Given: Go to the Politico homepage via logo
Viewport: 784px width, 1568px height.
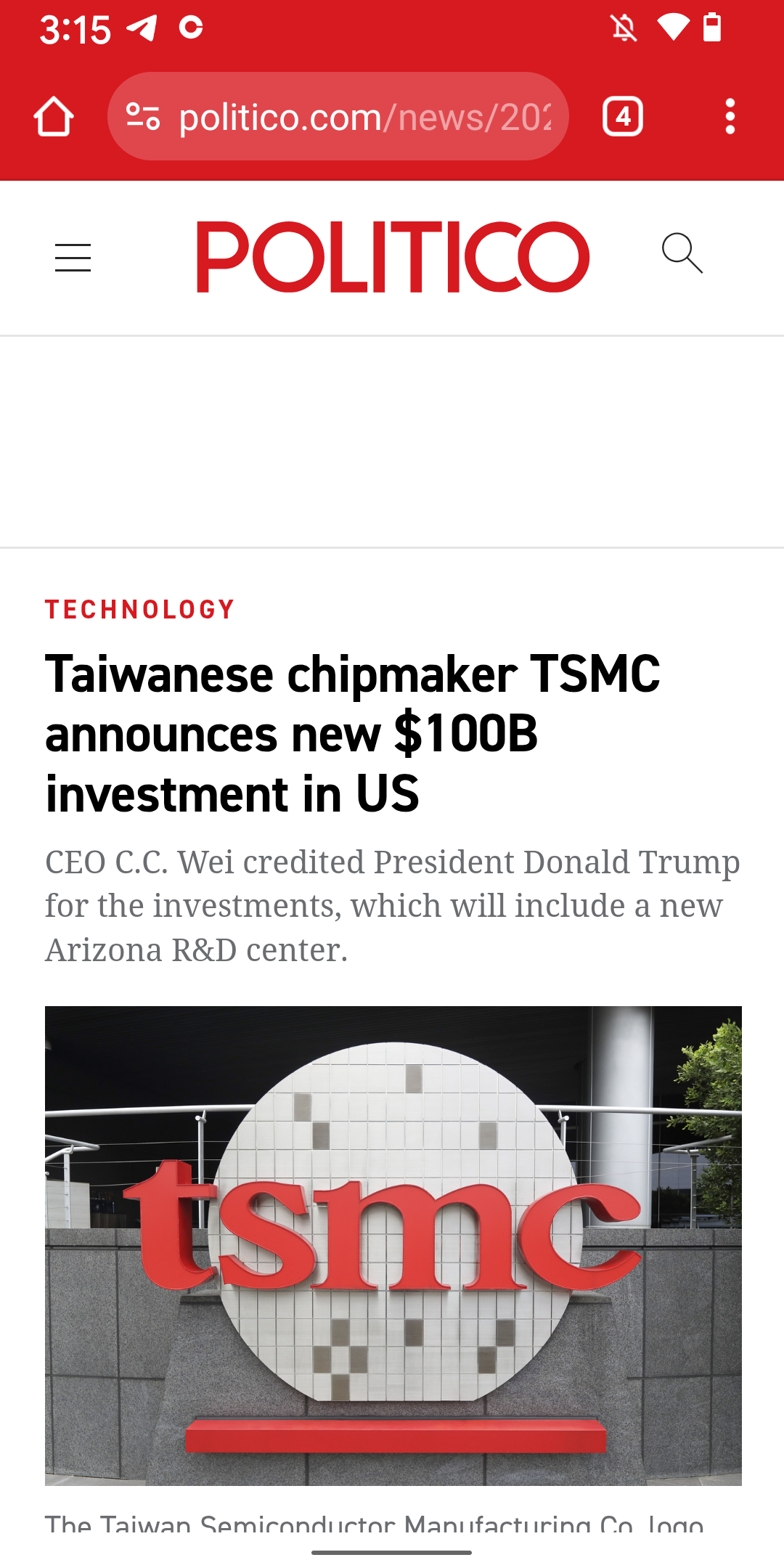Looking at the screenshot, I should 393,257.
